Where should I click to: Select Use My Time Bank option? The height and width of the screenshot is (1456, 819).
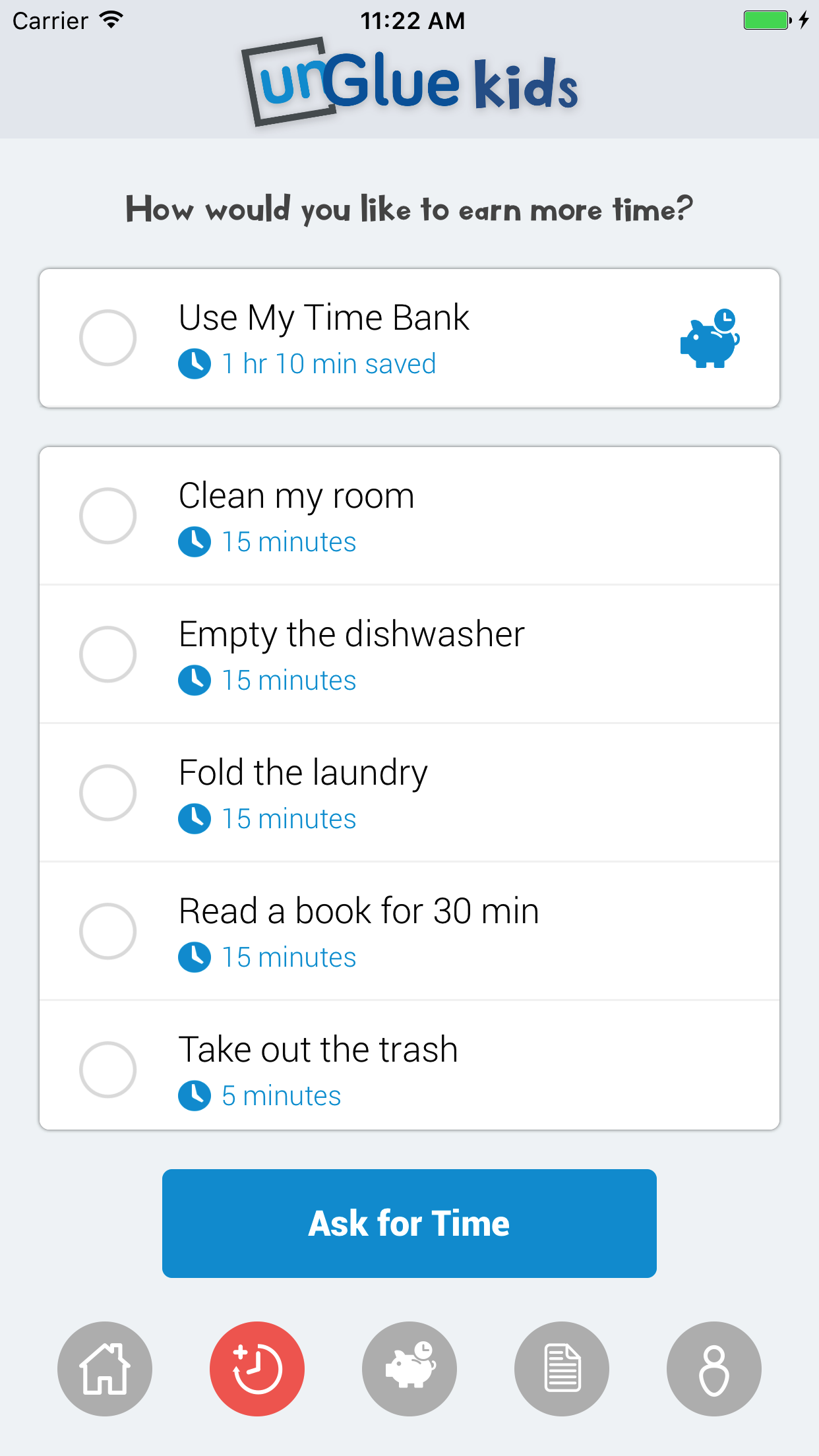coord(108,338)
